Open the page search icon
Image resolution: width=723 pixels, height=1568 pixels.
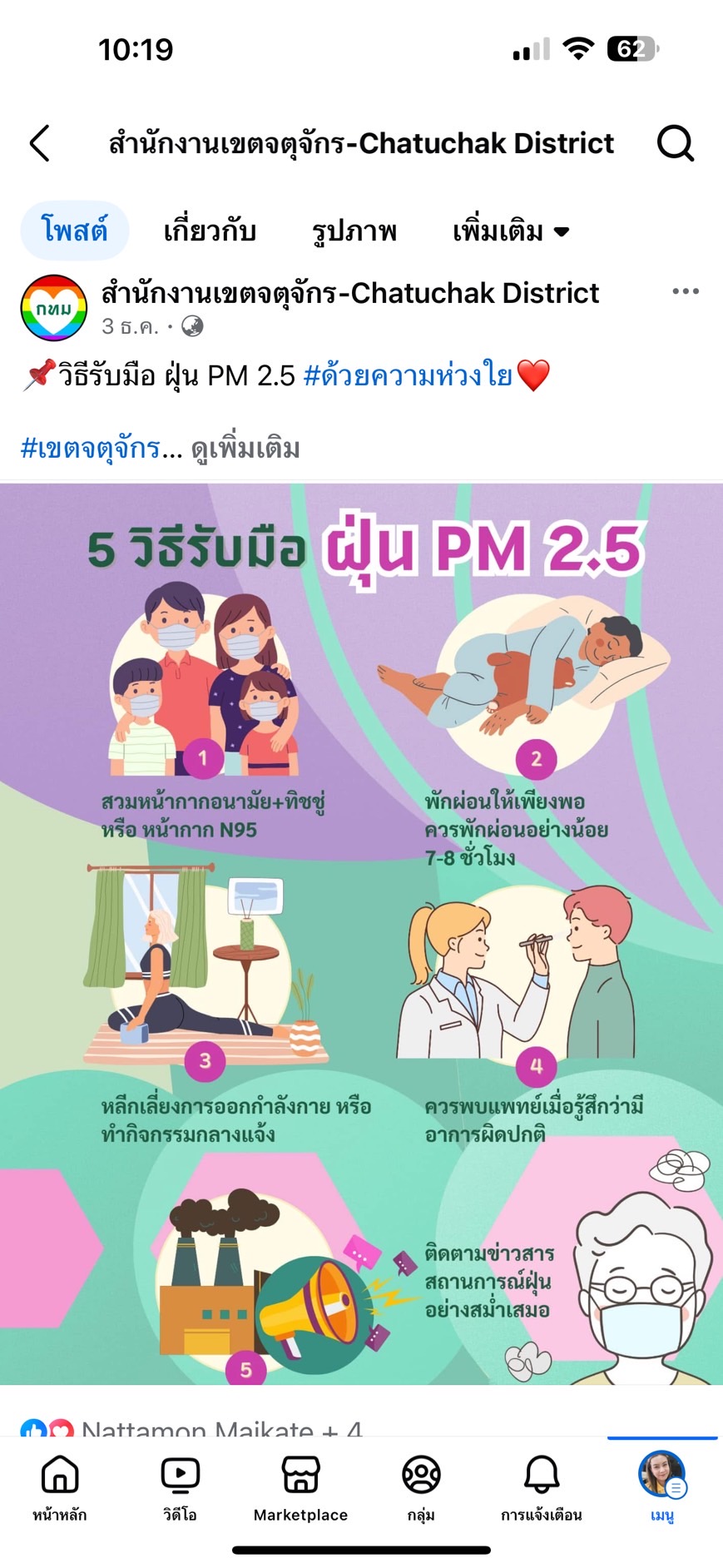pos(674,143)
